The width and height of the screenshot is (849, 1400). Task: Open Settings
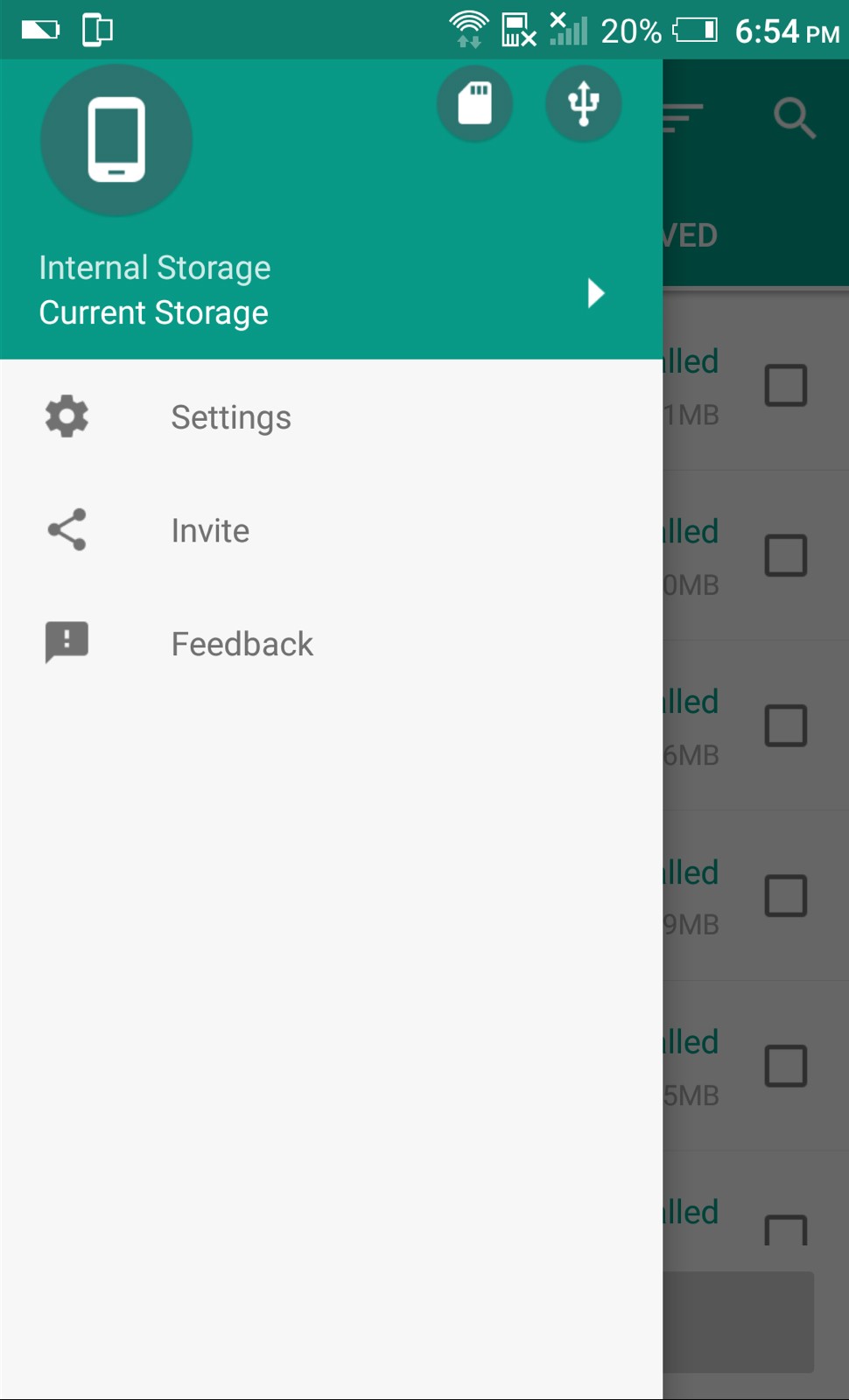pos(331,417)
